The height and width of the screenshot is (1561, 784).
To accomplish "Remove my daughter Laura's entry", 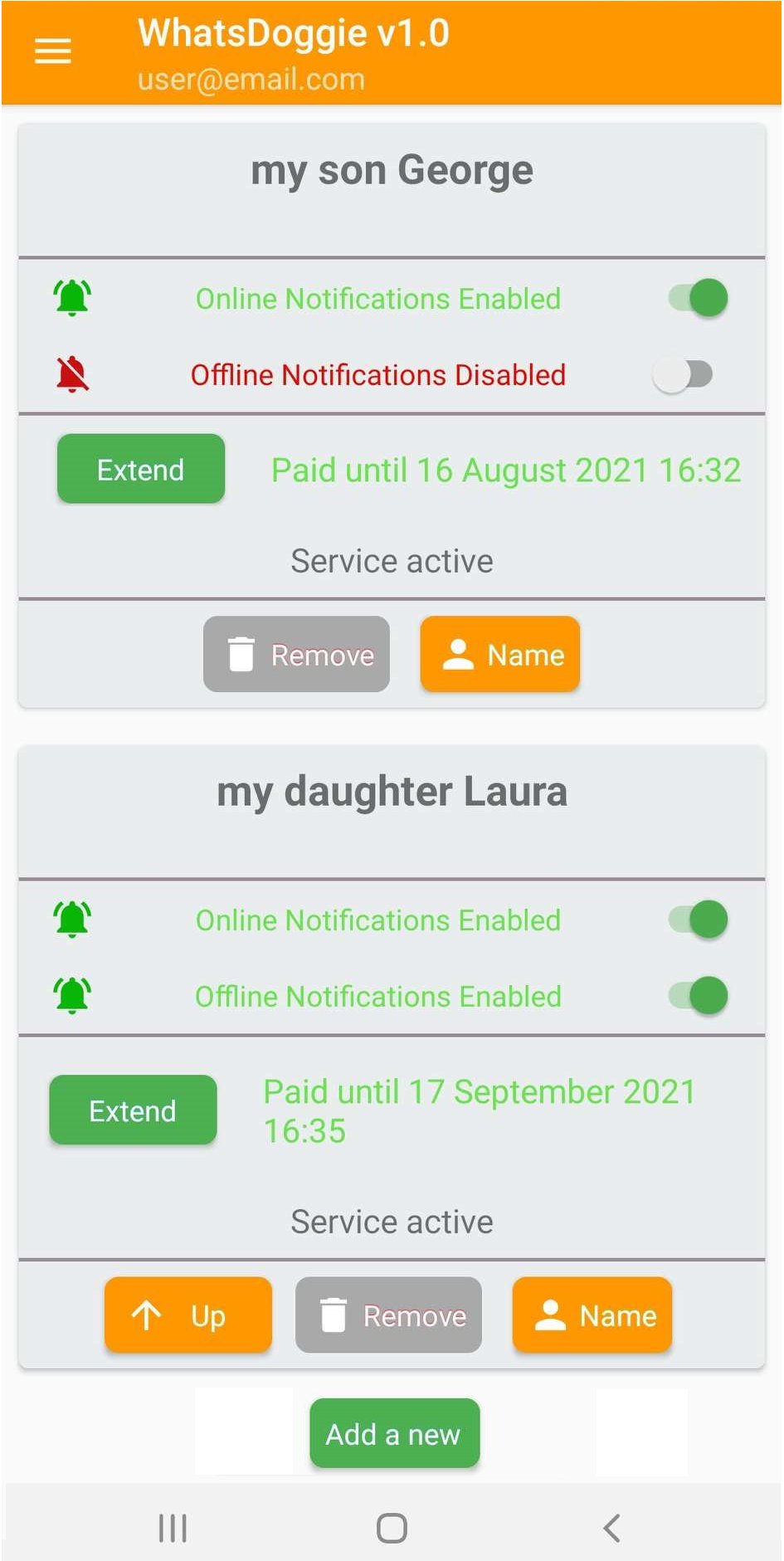I will point(388,1315).
